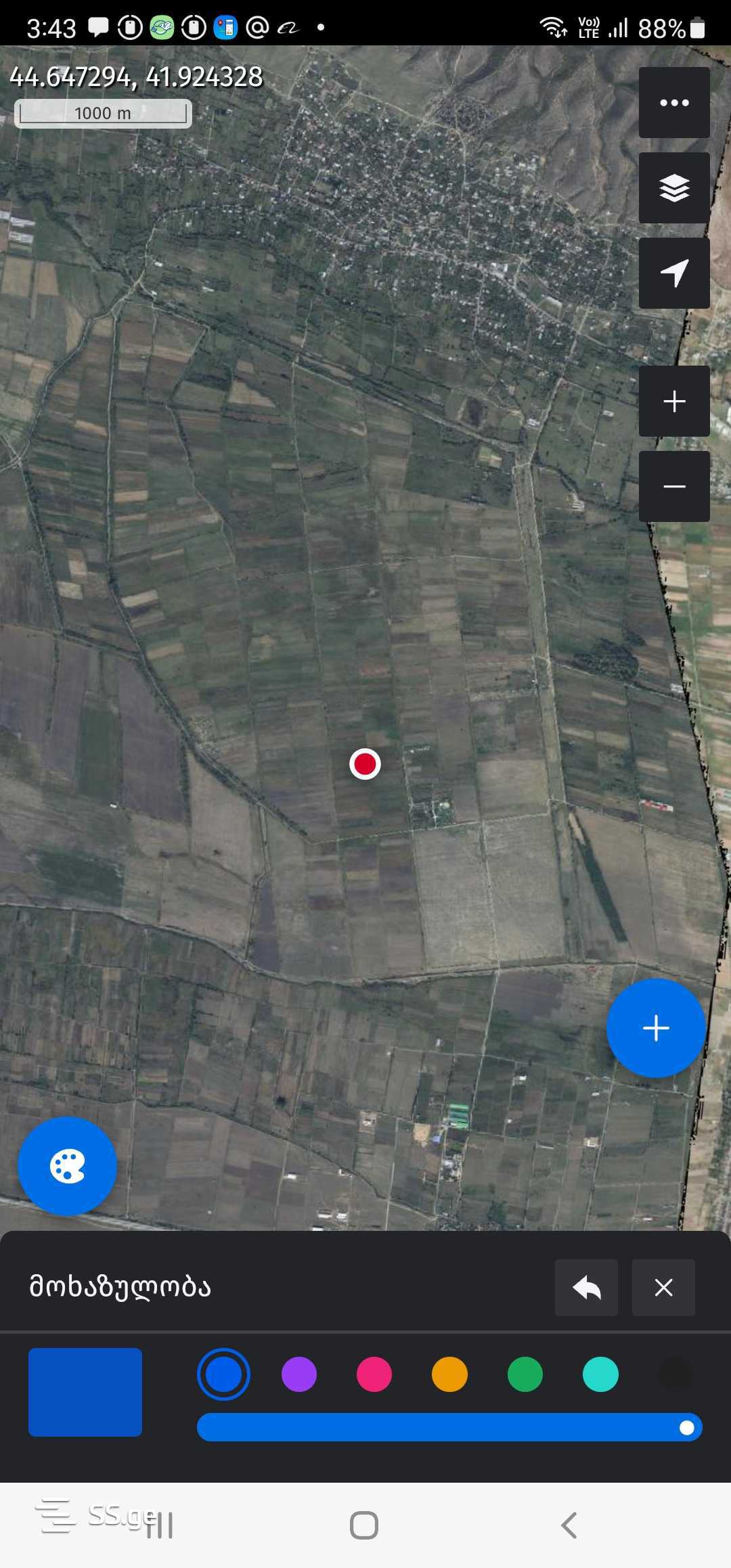Close the drawing panel

point(663,1287)
